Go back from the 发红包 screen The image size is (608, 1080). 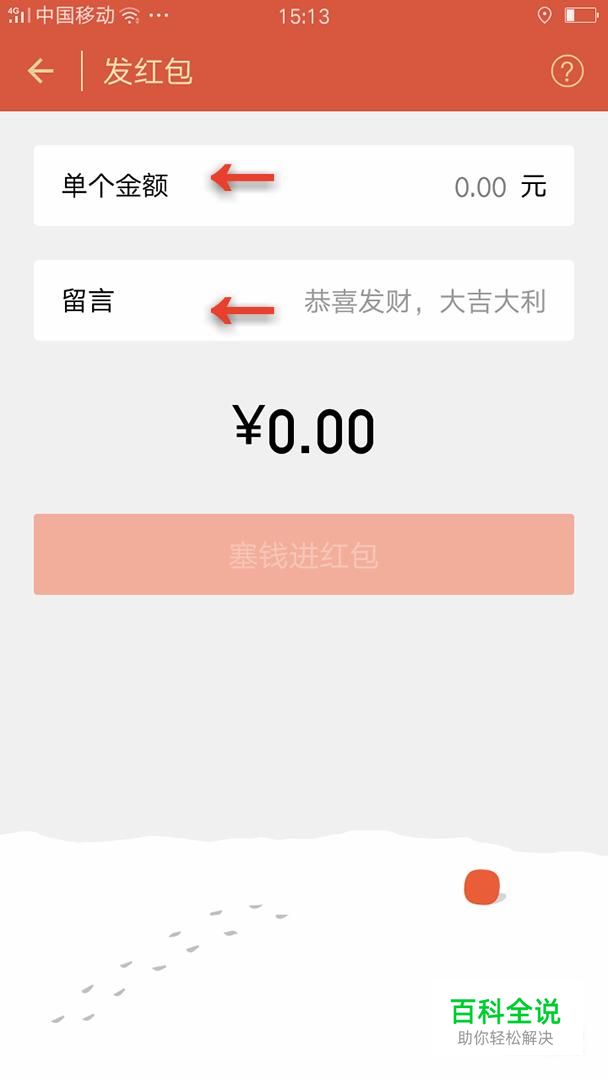pyautogui.click(x=41, y=71)
